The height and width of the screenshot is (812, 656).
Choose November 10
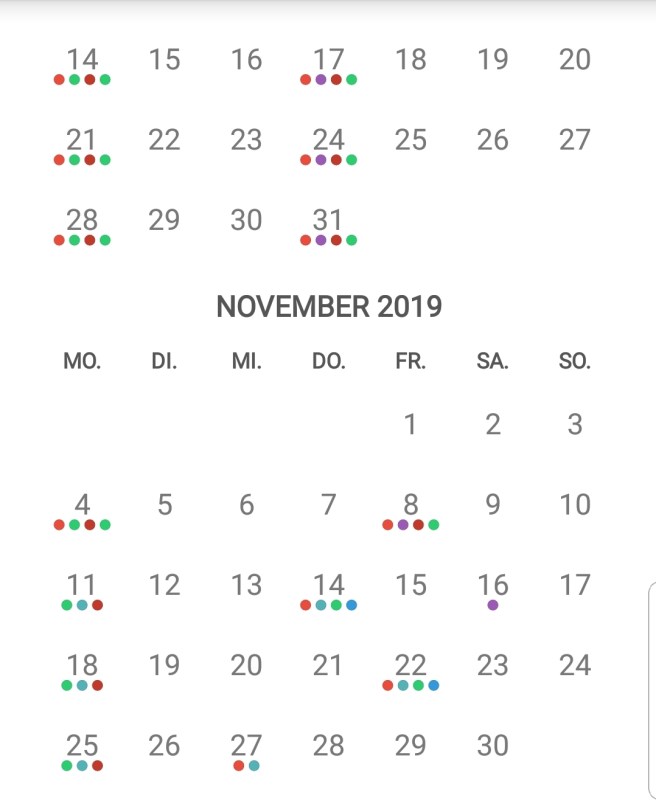click(x=574, y=505)
